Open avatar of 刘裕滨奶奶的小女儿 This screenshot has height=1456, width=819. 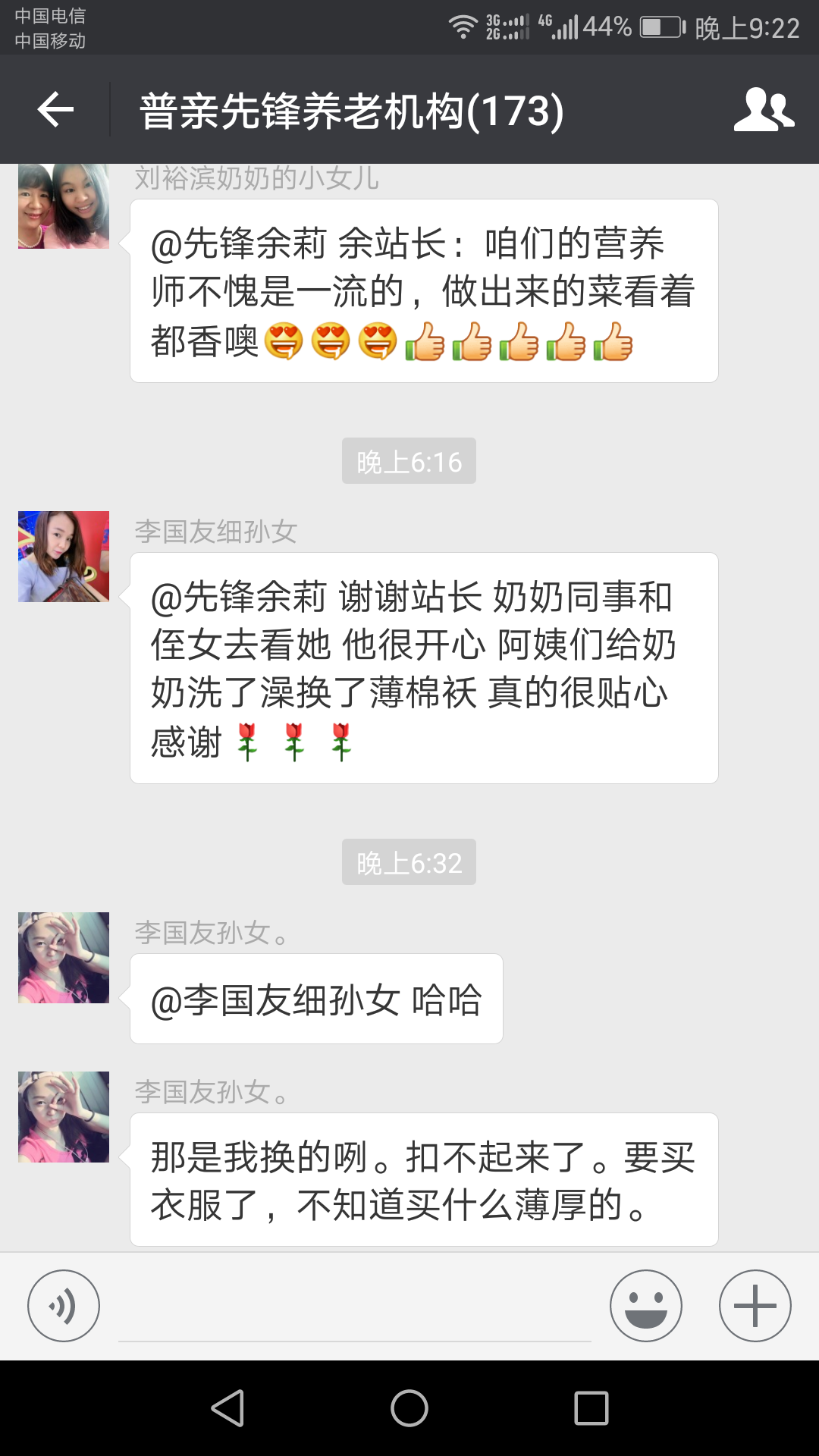tap(64, 206)
